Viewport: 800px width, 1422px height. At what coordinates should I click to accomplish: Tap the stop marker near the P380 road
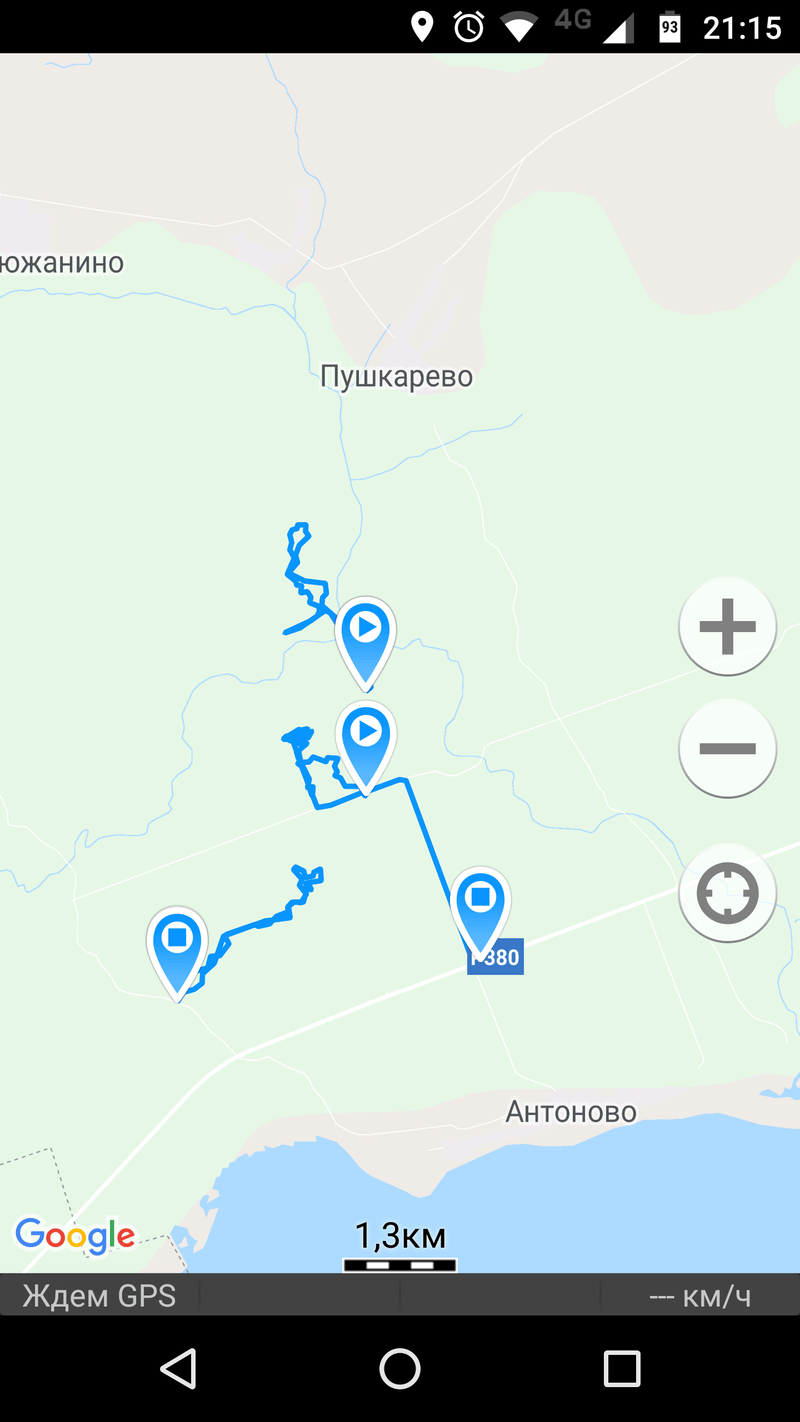click(x=480, y=902)
